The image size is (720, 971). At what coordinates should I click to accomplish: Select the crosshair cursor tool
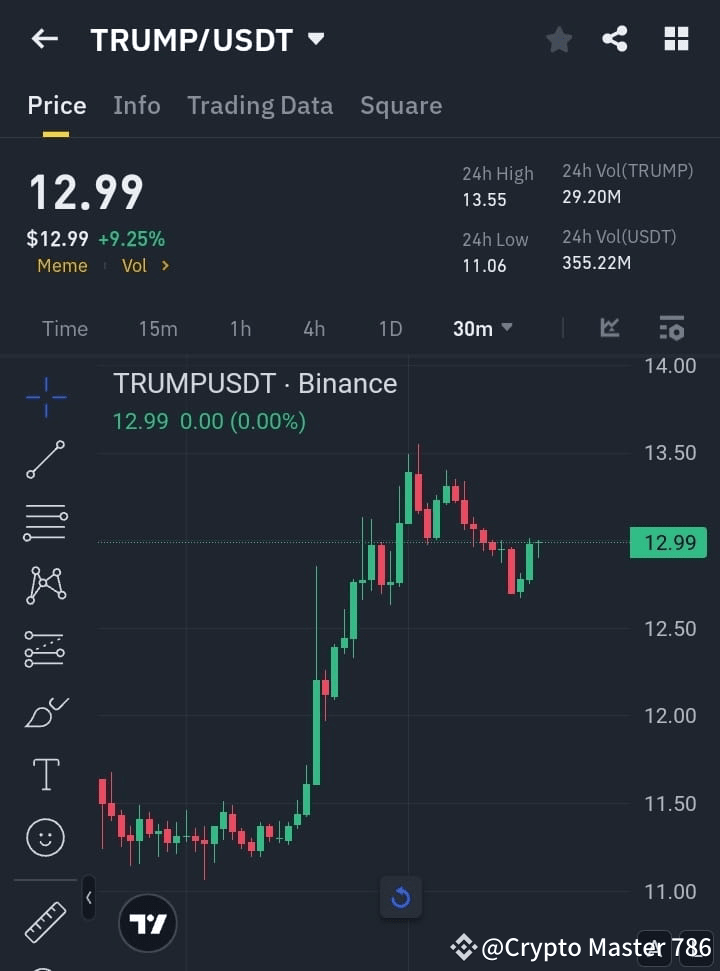tap(45, 398)
